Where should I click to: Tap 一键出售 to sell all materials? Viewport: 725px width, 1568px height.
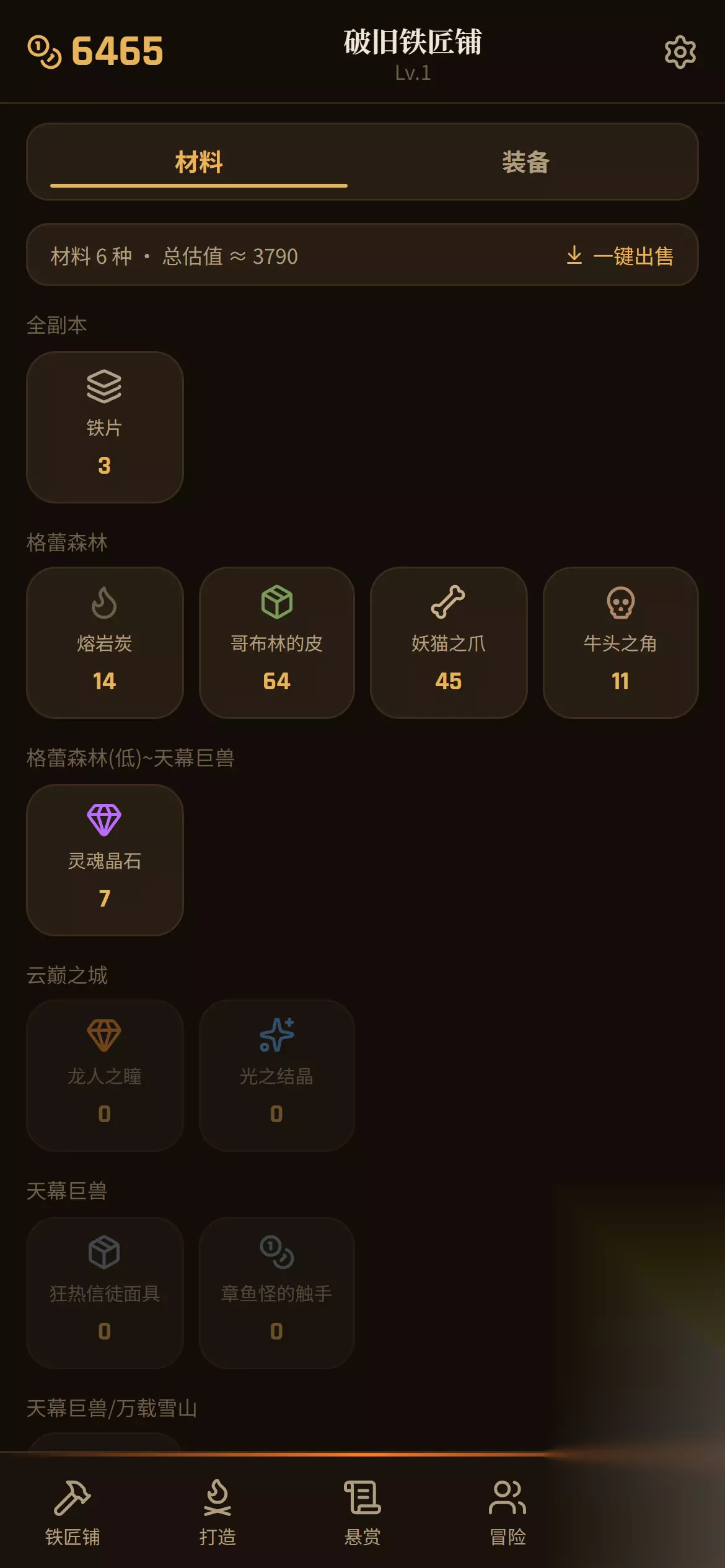coord(620,256)
